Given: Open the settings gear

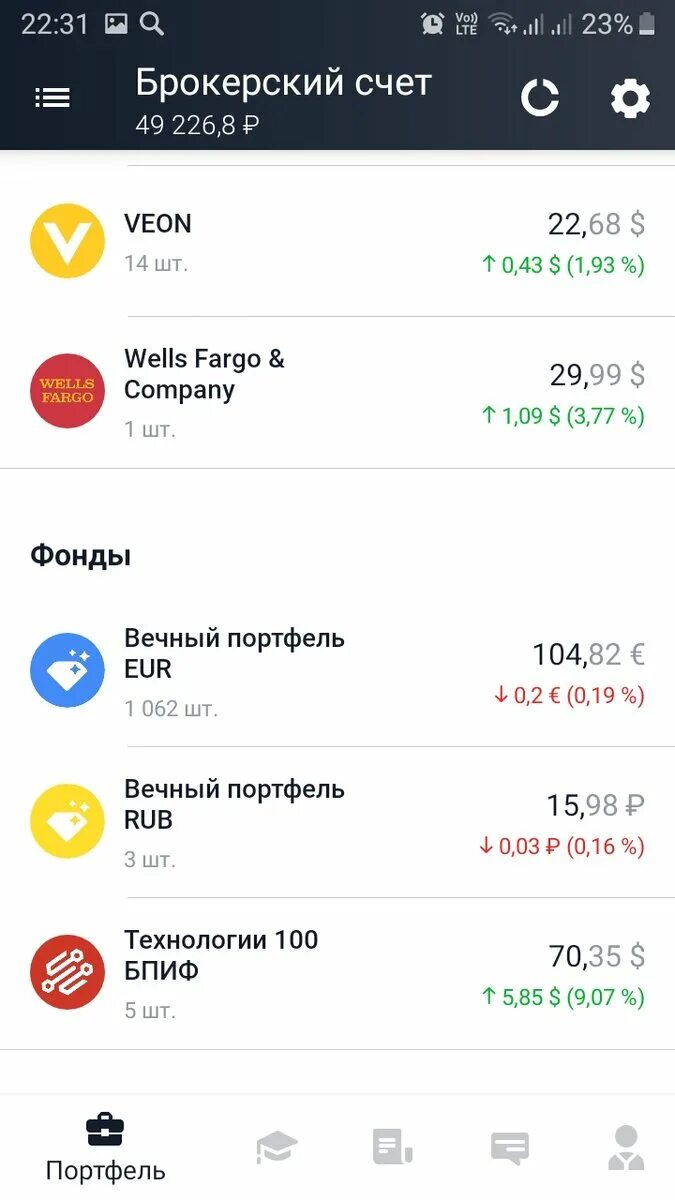Looking at the screenshot, I should click(x=630, y=98).
